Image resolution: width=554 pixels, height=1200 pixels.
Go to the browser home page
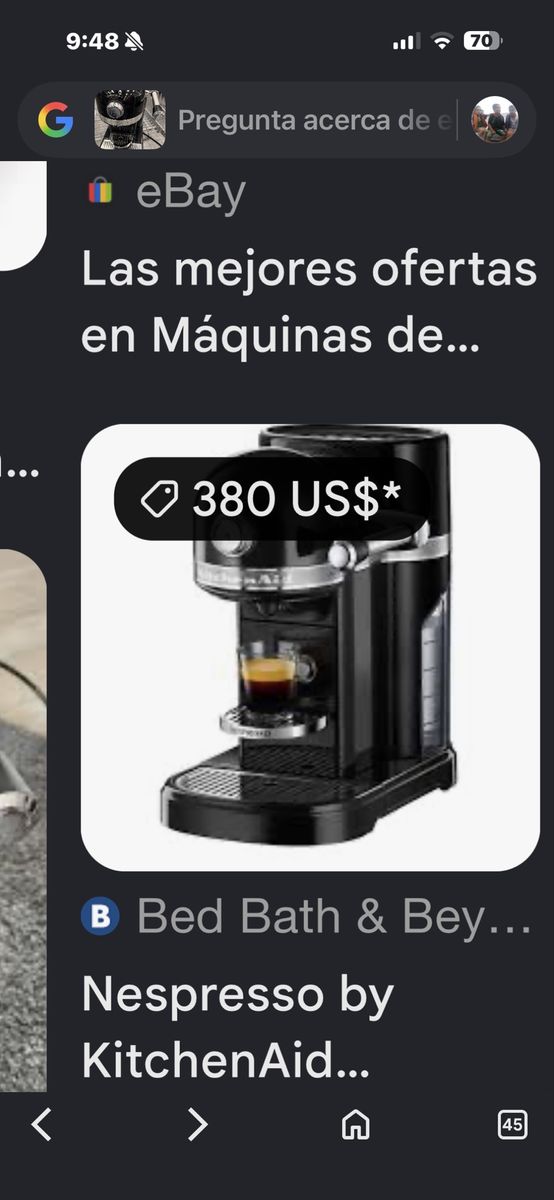[355, 1125]
